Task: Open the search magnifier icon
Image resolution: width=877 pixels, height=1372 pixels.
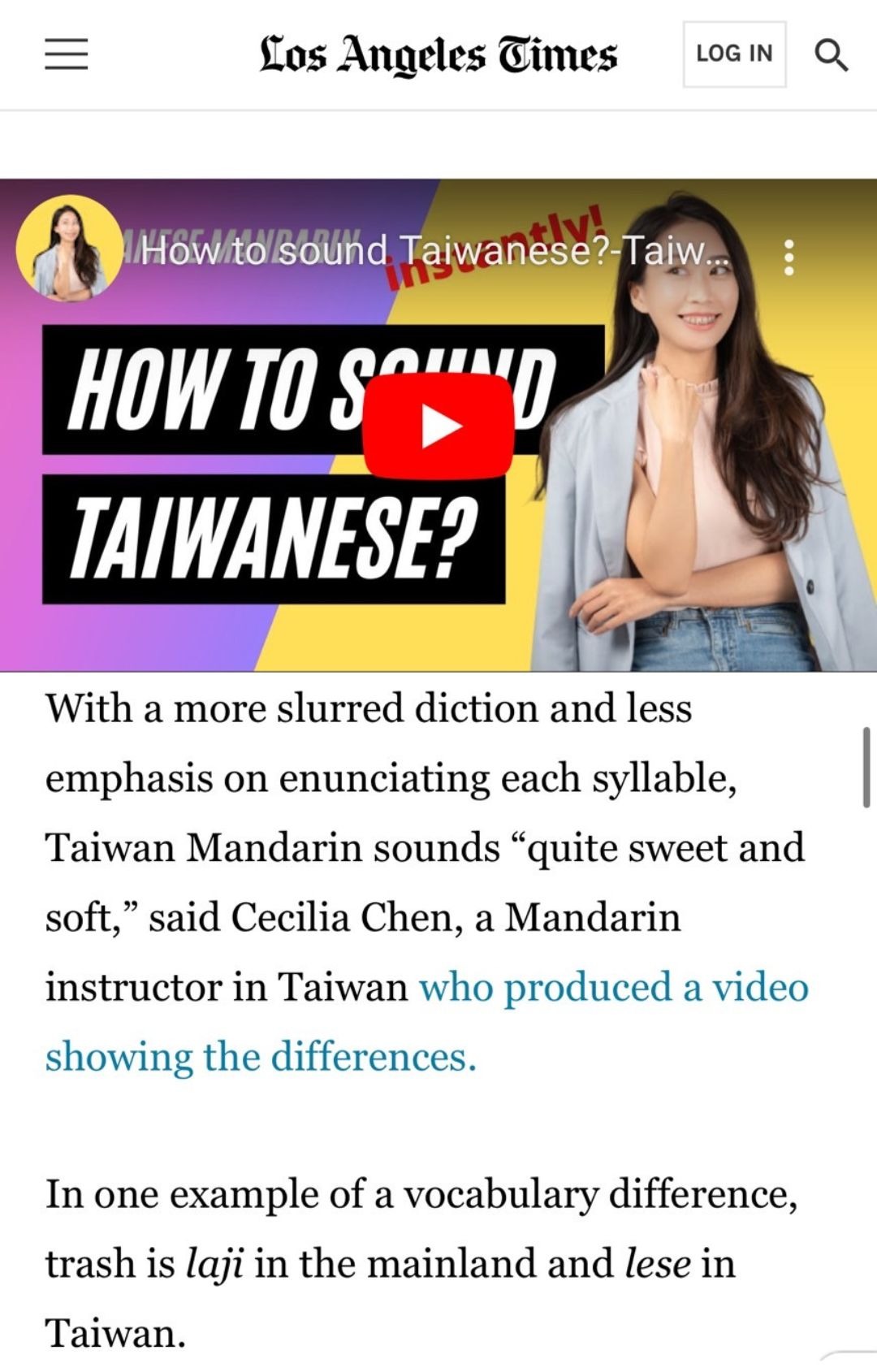Action: [830, 55]
